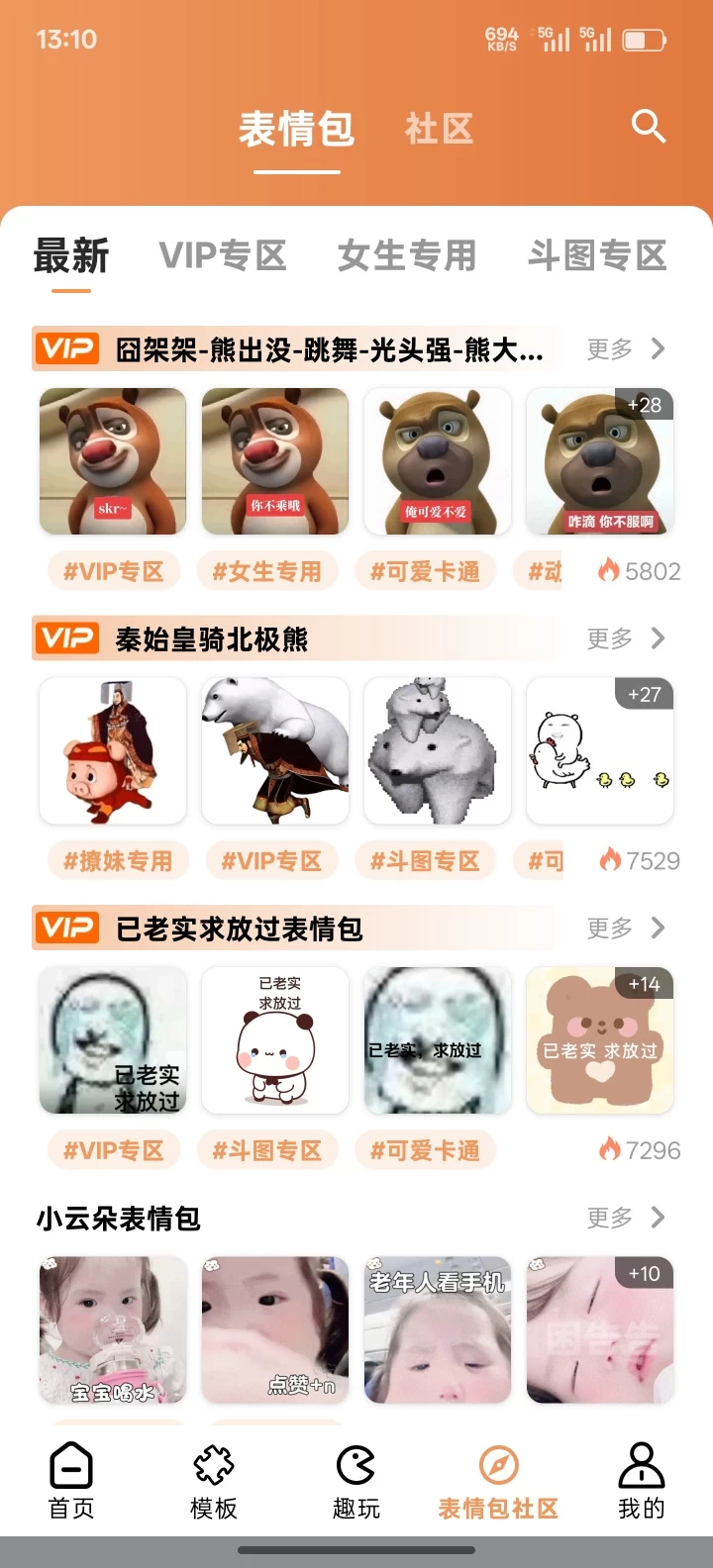Open the 斗图专区 category tab

coord(597,255)
